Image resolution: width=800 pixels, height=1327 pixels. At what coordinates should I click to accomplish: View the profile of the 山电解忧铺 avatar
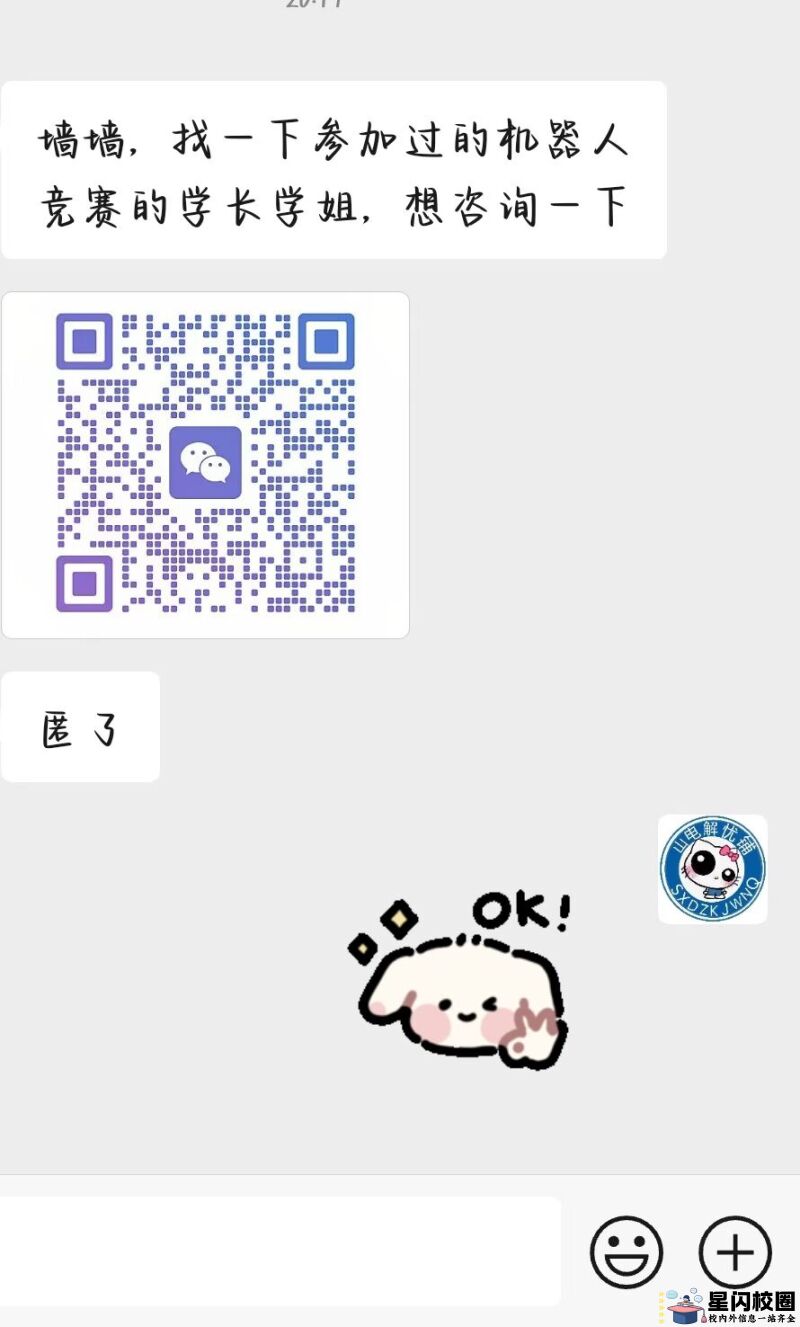click(x=712, y=869)
